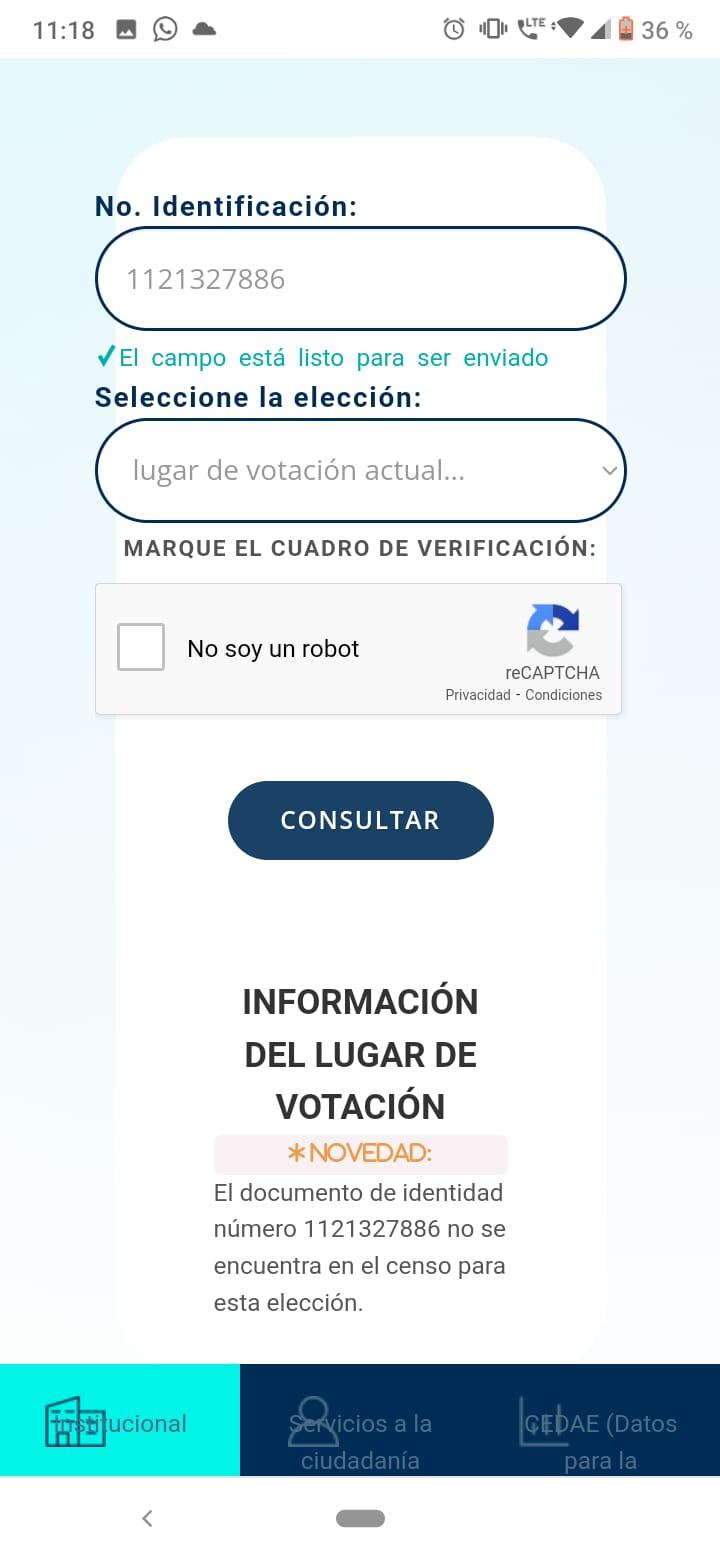This screenshot has height=1560, width=720.
Task: Tap the CONSULTAR button
Action: (x=360, y=820)
